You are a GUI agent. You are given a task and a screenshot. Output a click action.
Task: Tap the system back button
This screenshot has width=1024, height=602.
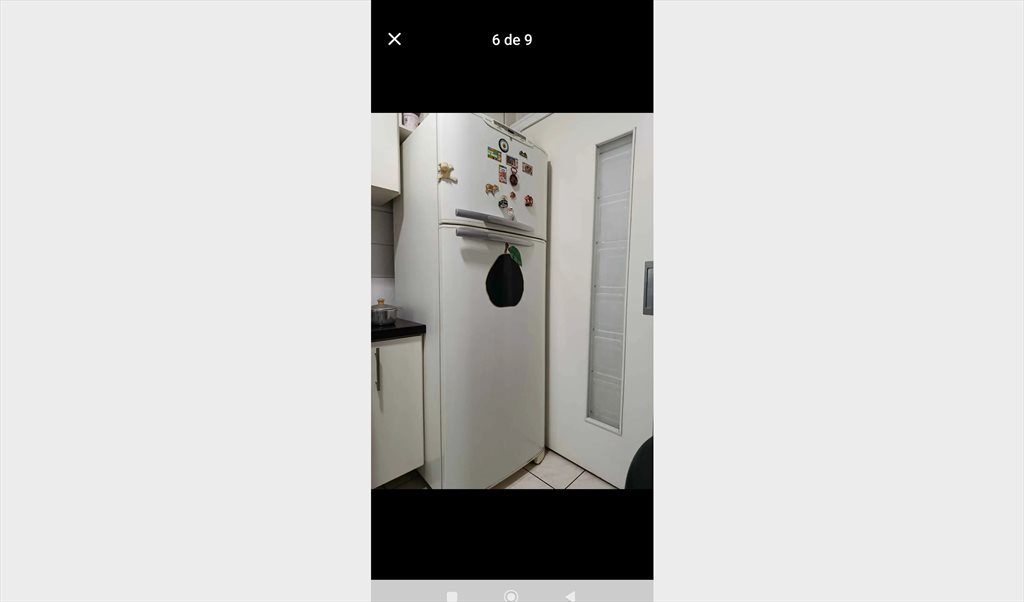tap(570, 596)
